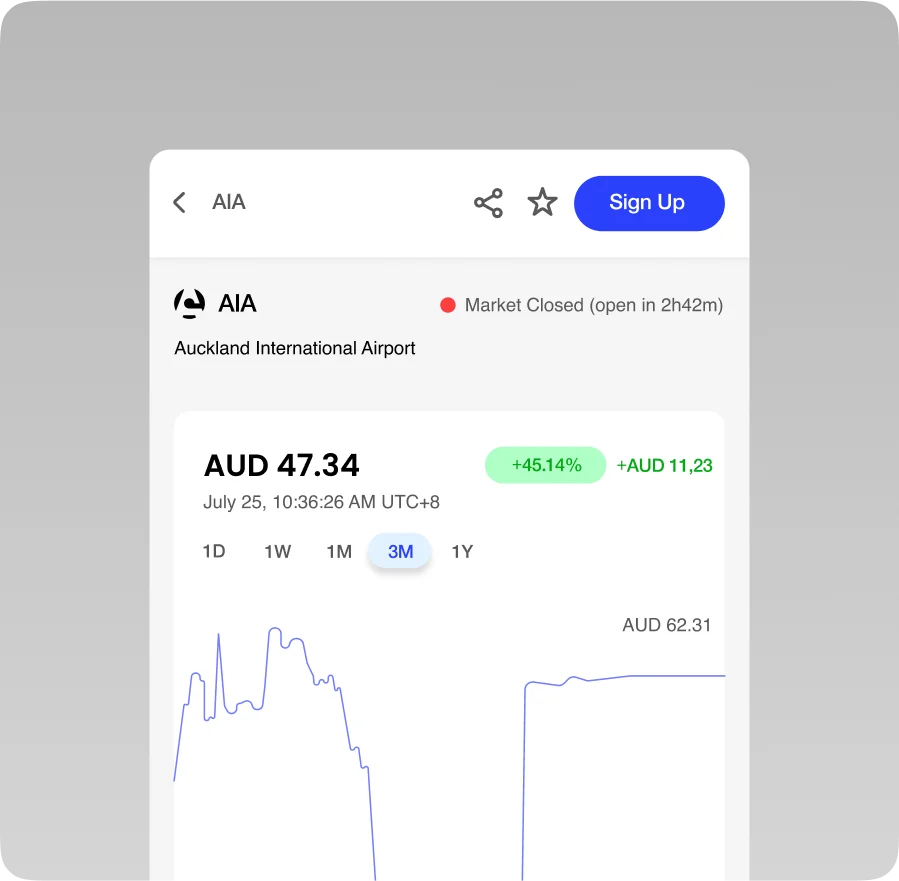Add AIA to favorites with the star
The image size is (899, 881).
pos(542,203)
